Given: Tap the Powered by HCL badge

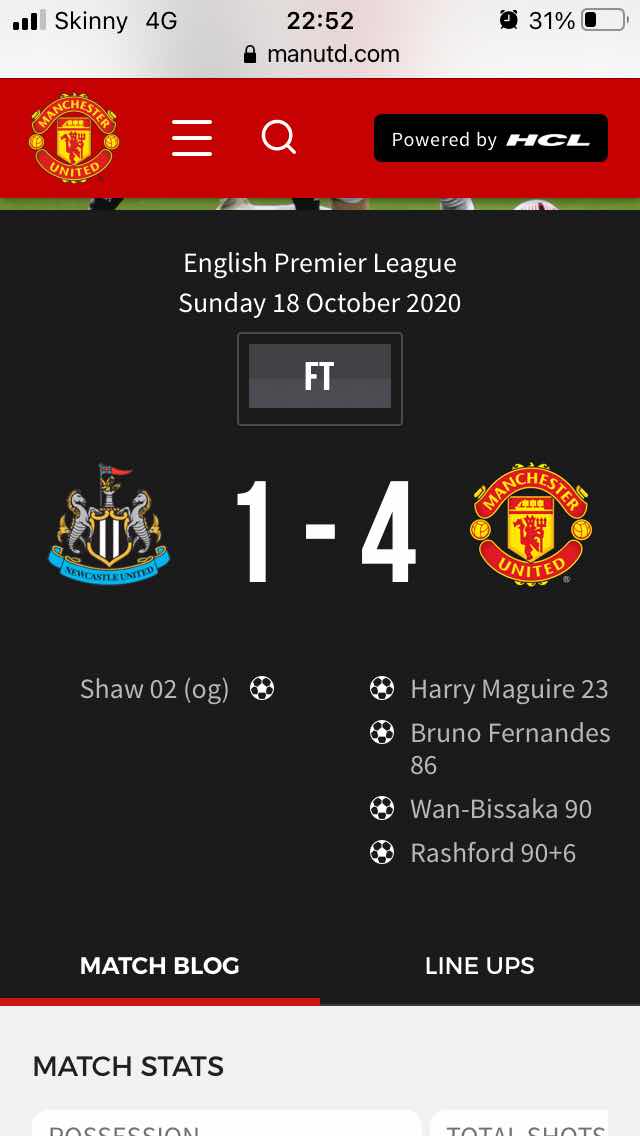Looking at the screenshot, I should pyautogui.click(x=490, y=139).
